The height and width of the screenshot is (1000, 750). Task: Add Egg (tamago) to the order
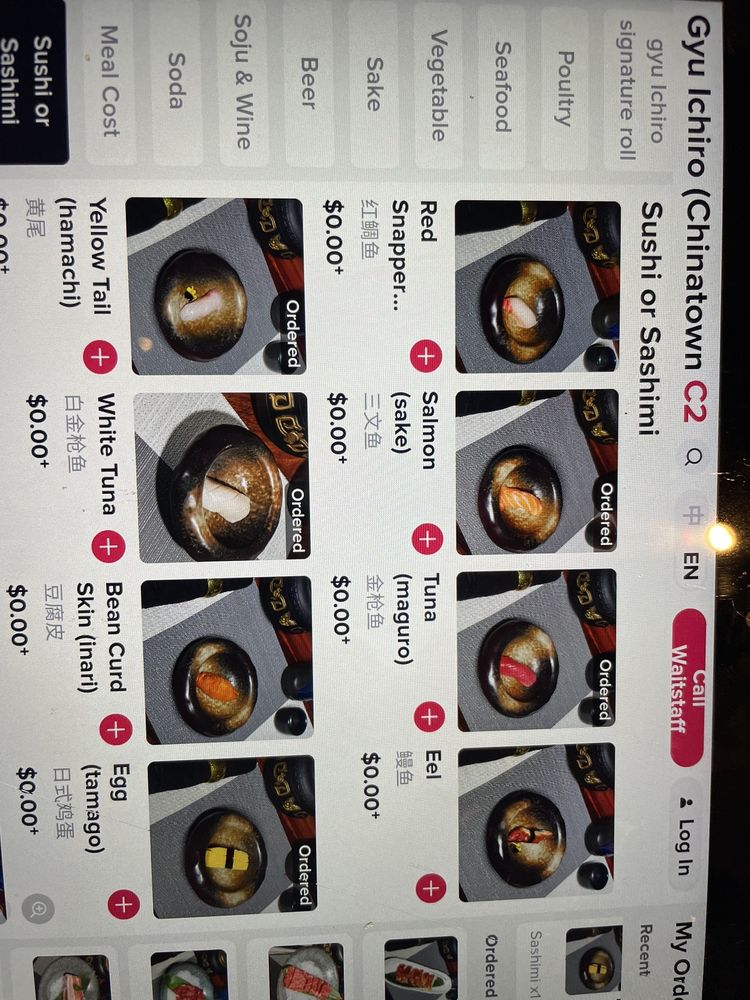click(x=123, y=905)
